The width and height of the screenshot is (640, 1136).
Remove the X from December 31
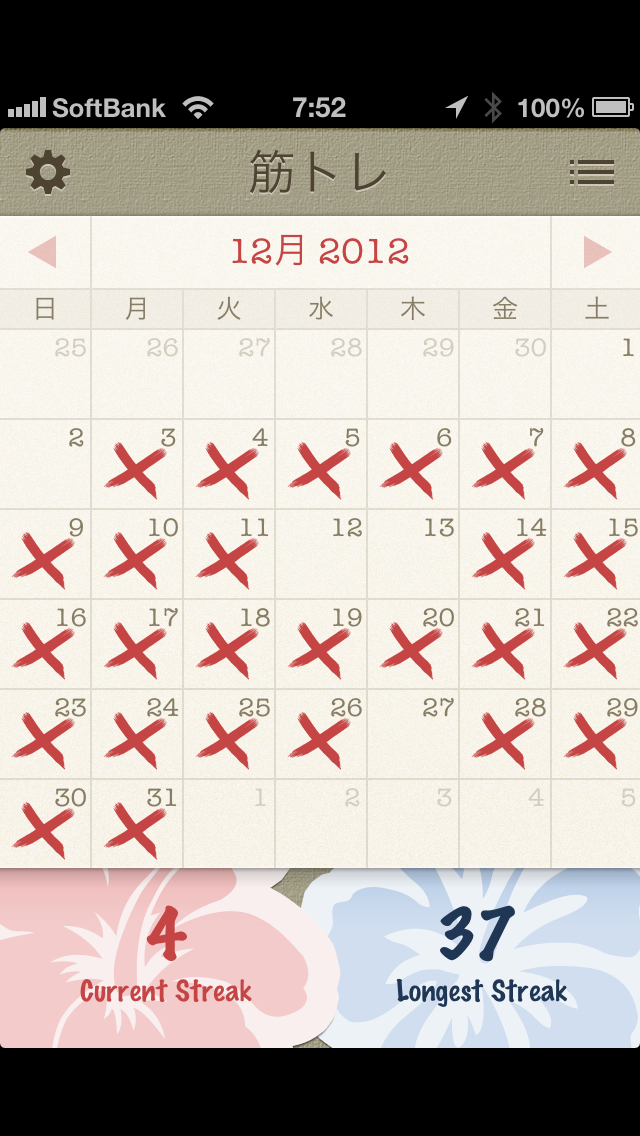point(137,824)
